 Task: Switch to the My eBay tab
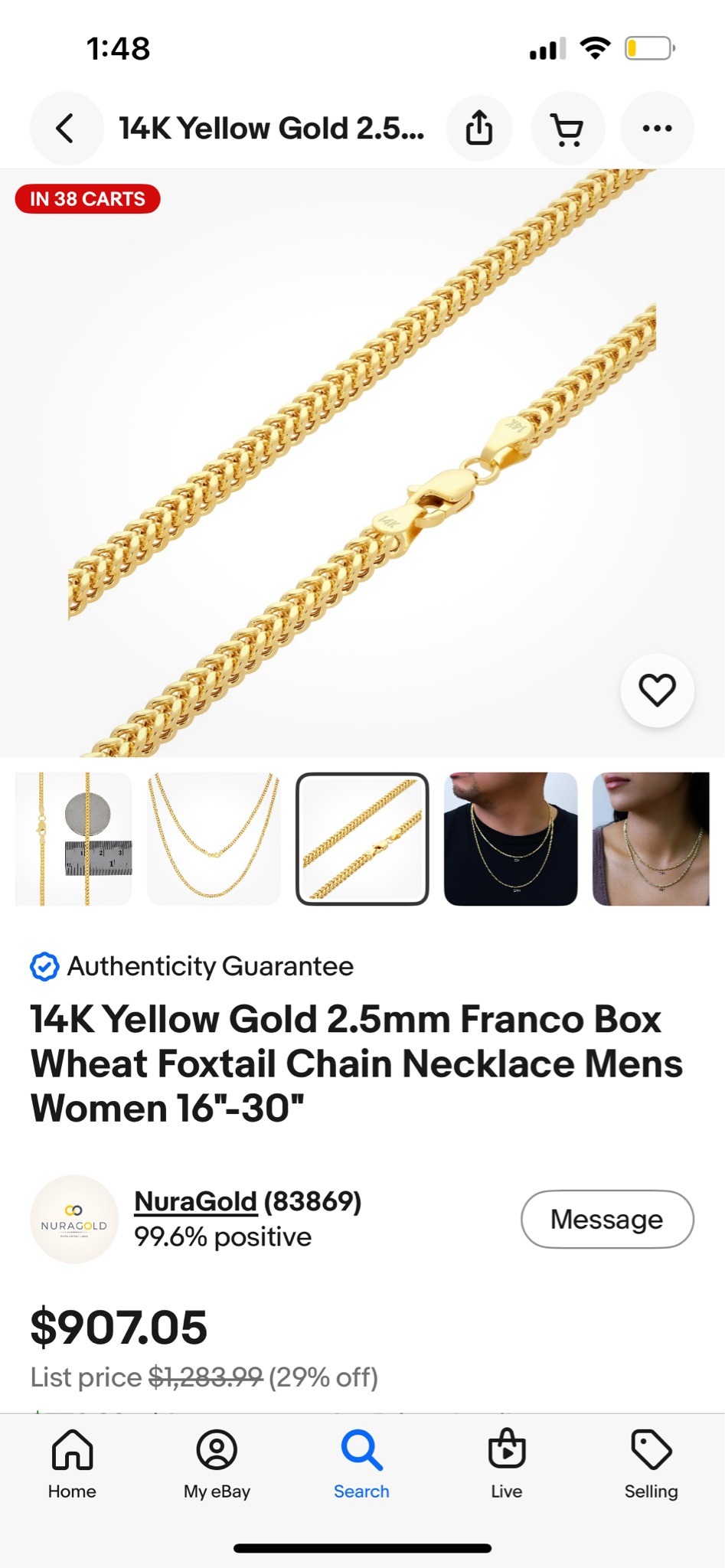[x=217, y=1464]
